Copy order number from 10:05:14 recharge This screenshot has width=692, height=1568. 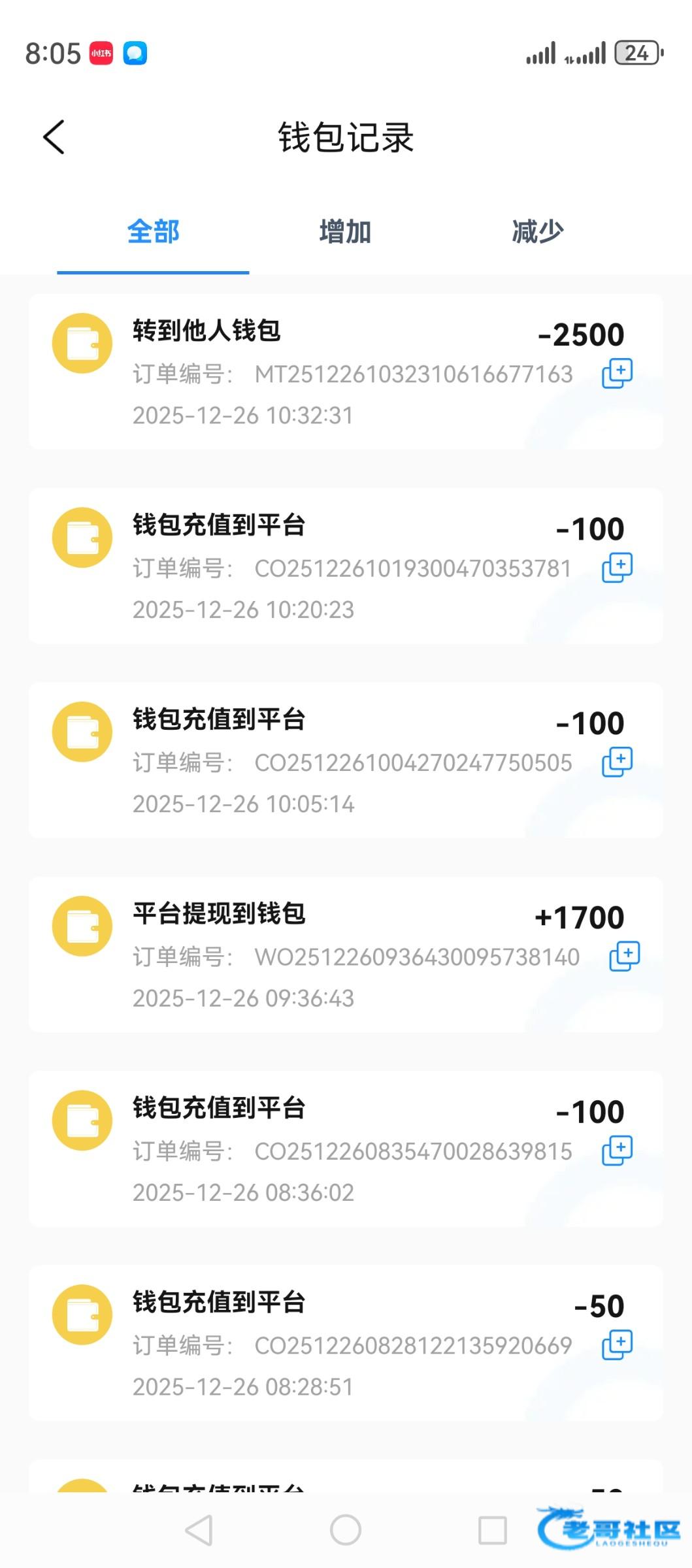click(x=617, y=762)
